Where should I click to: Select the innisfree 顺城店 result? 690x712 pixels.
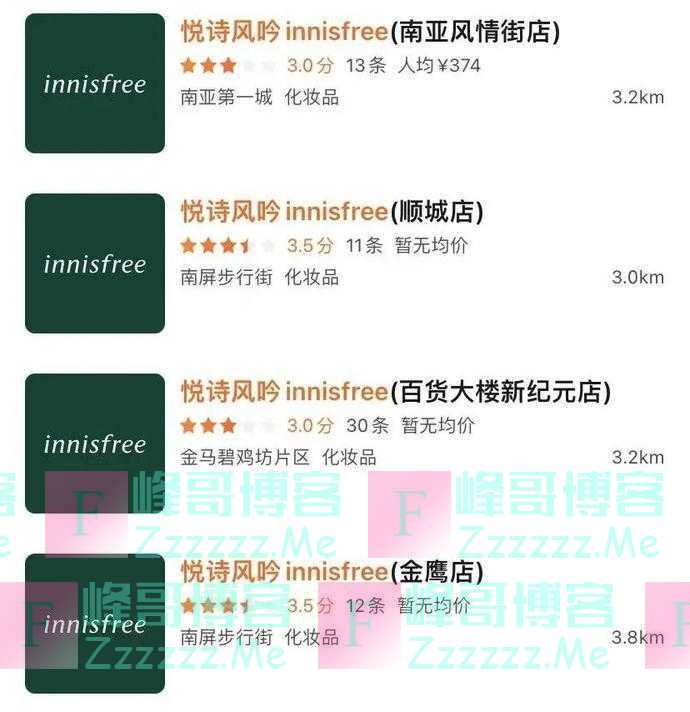(x=332, y=212)
